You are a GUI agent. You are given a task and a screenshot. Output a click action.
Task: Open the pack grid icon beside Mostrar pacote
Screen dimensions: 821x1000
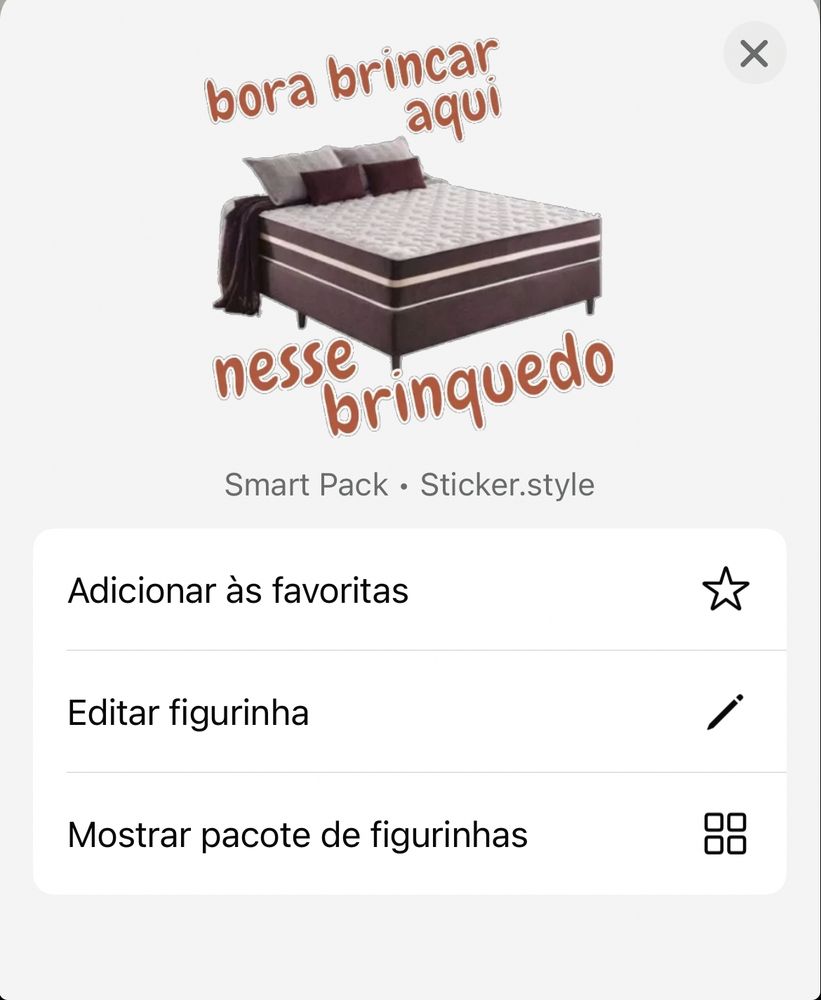point(727,833)
